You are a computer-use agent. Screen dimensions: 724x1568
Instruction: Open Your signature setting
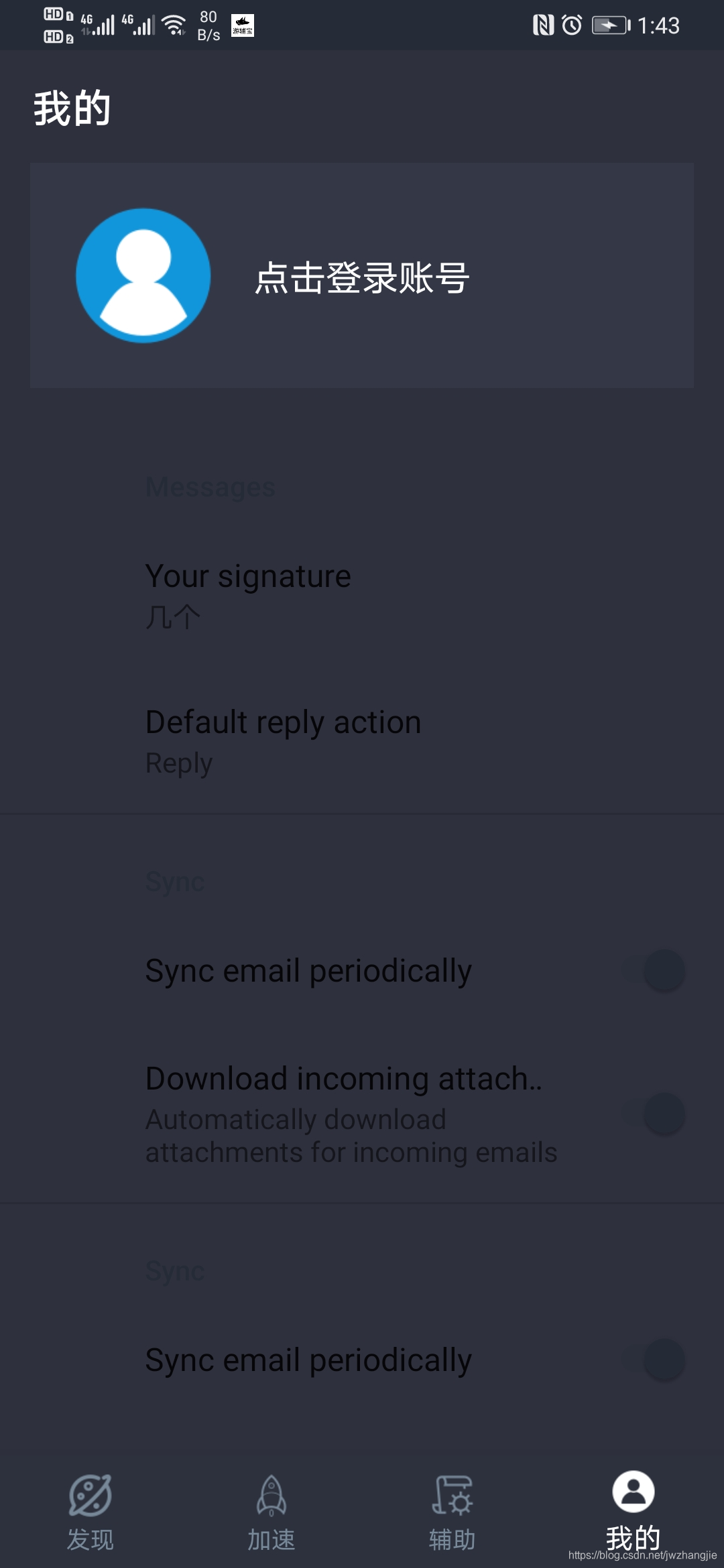(362, 595)
